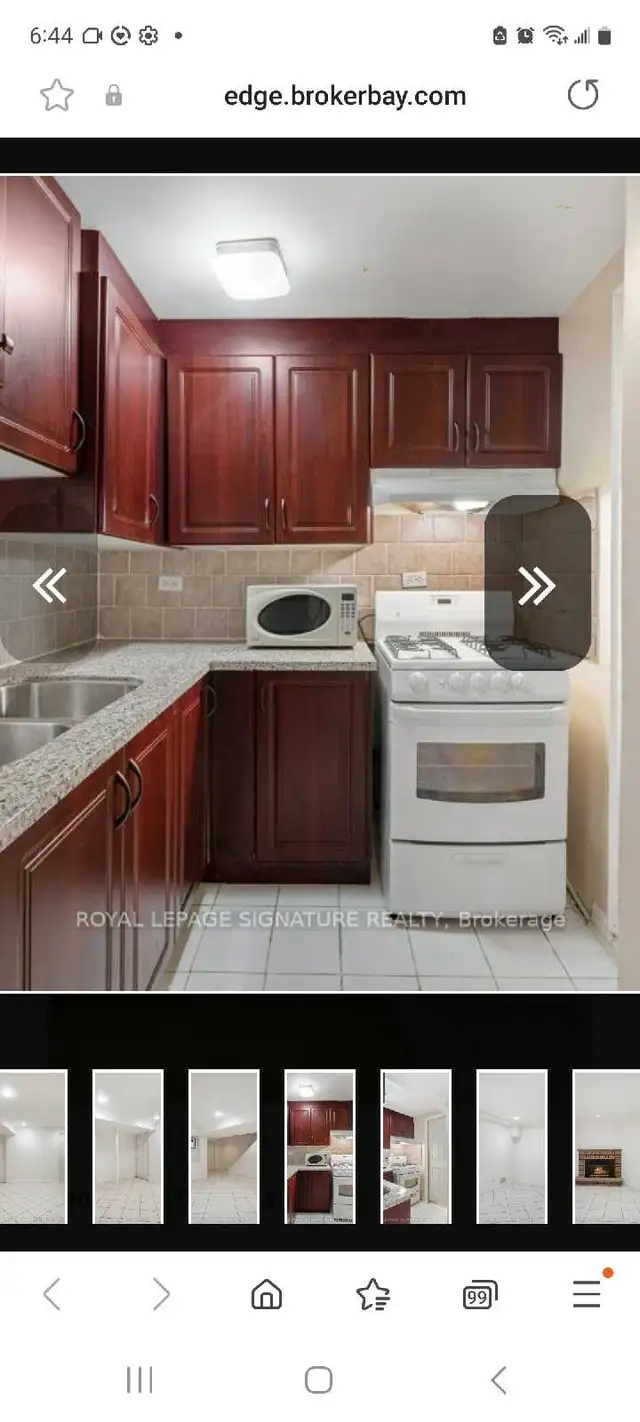Edit the edge.brokerbay.com address bar
640x1422 pixels.
pos(344,96)
